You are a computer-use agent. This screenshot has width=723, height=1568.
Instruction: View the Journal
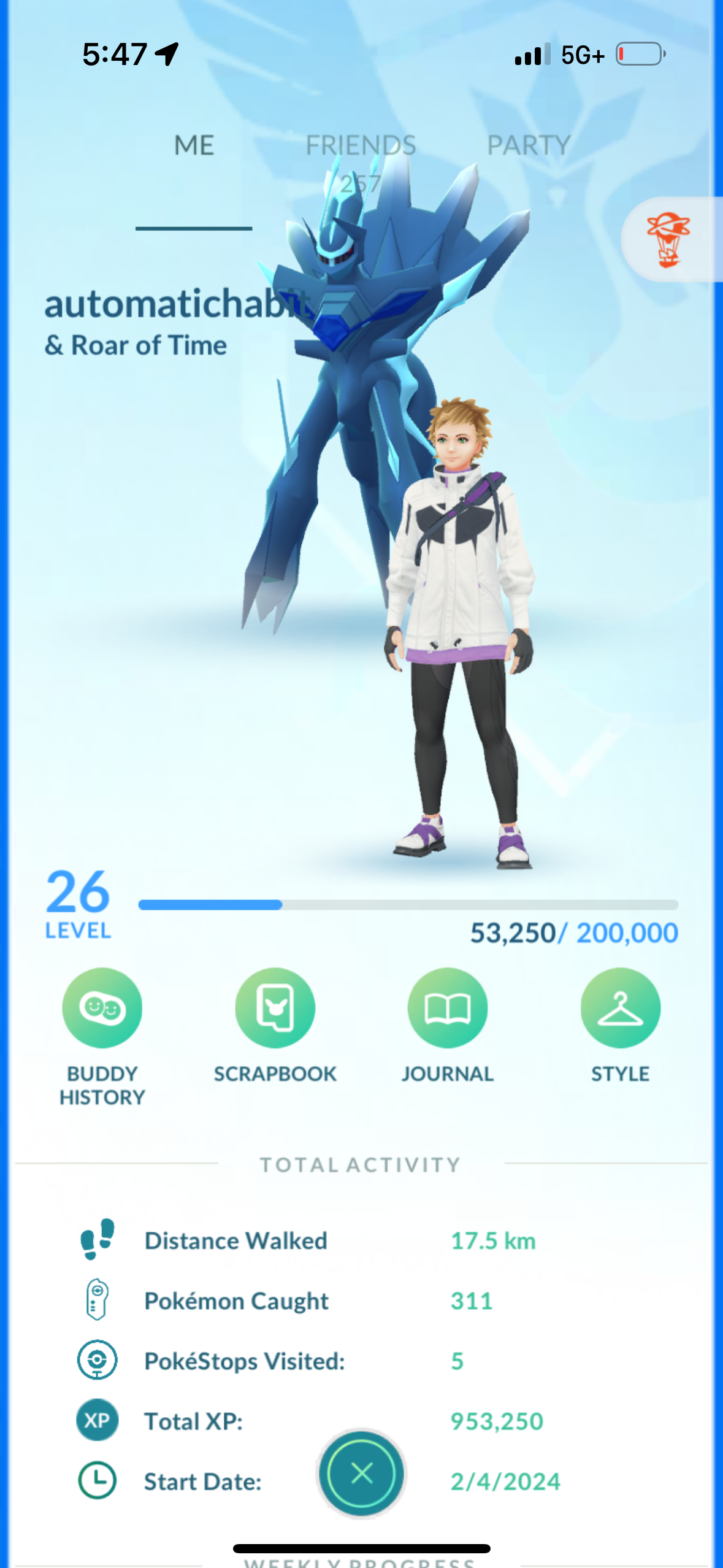point(448,1008)
